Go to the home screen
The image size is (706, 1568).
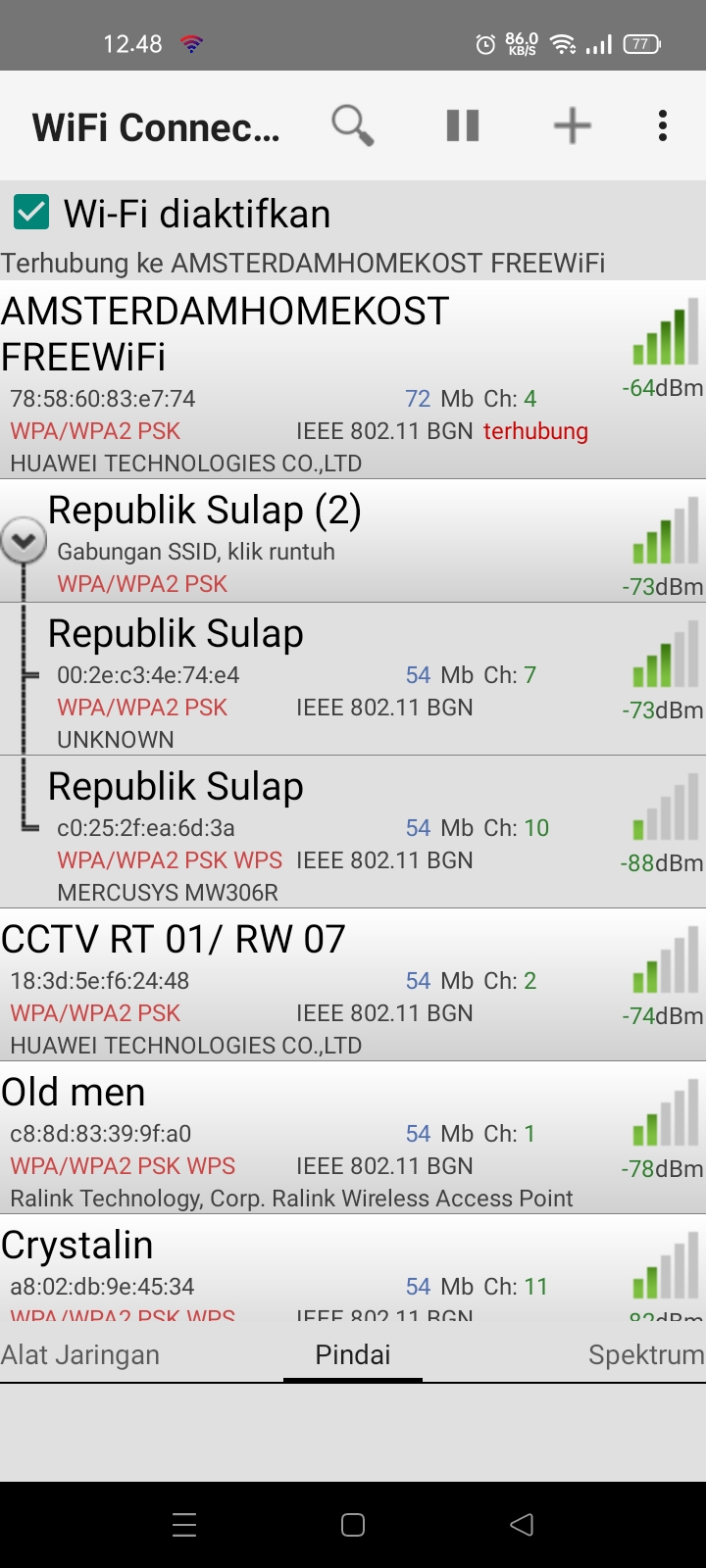click(353, 1524)
